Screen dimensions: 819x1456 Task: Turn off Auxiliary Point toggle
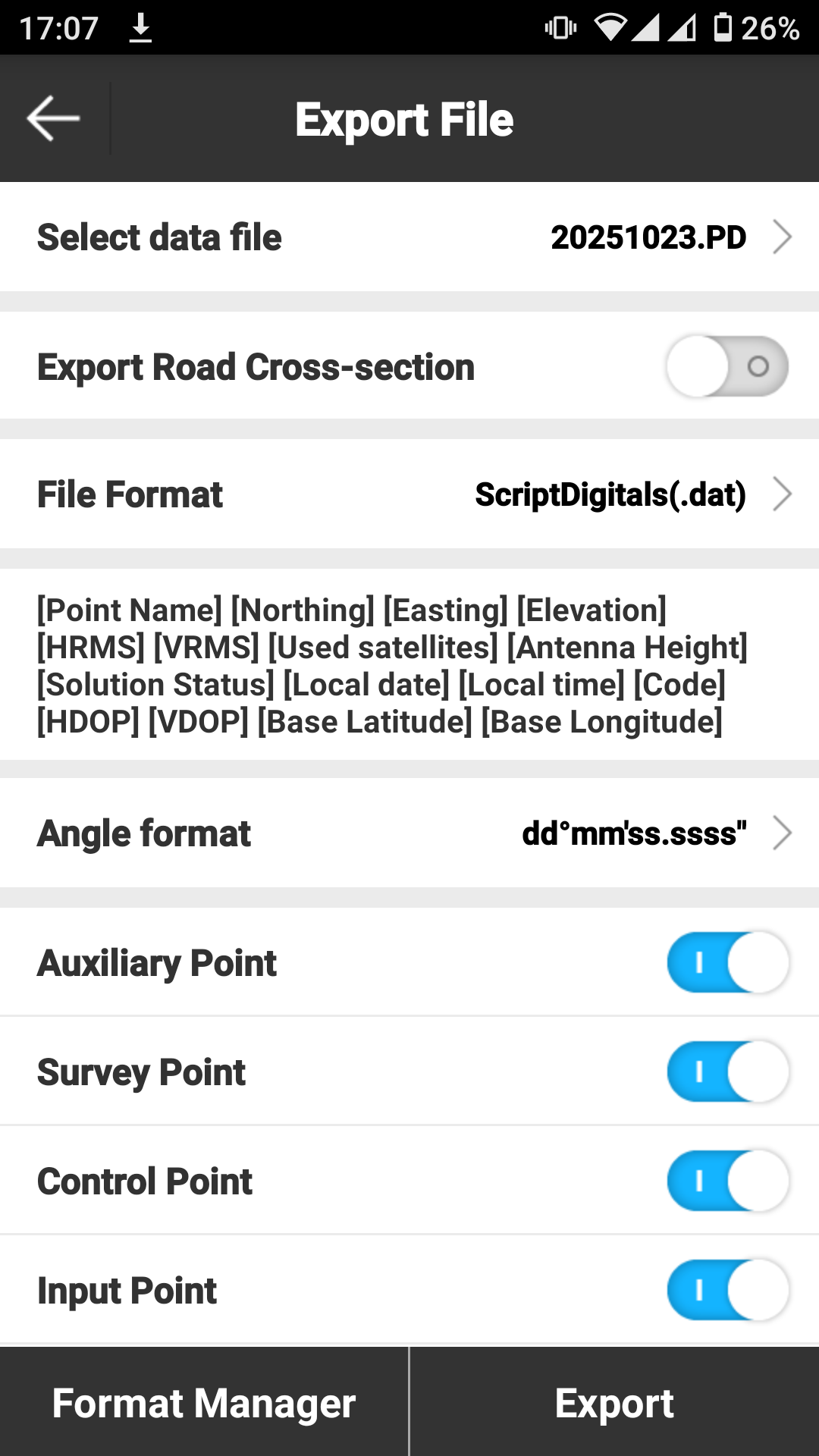[726, 963]
